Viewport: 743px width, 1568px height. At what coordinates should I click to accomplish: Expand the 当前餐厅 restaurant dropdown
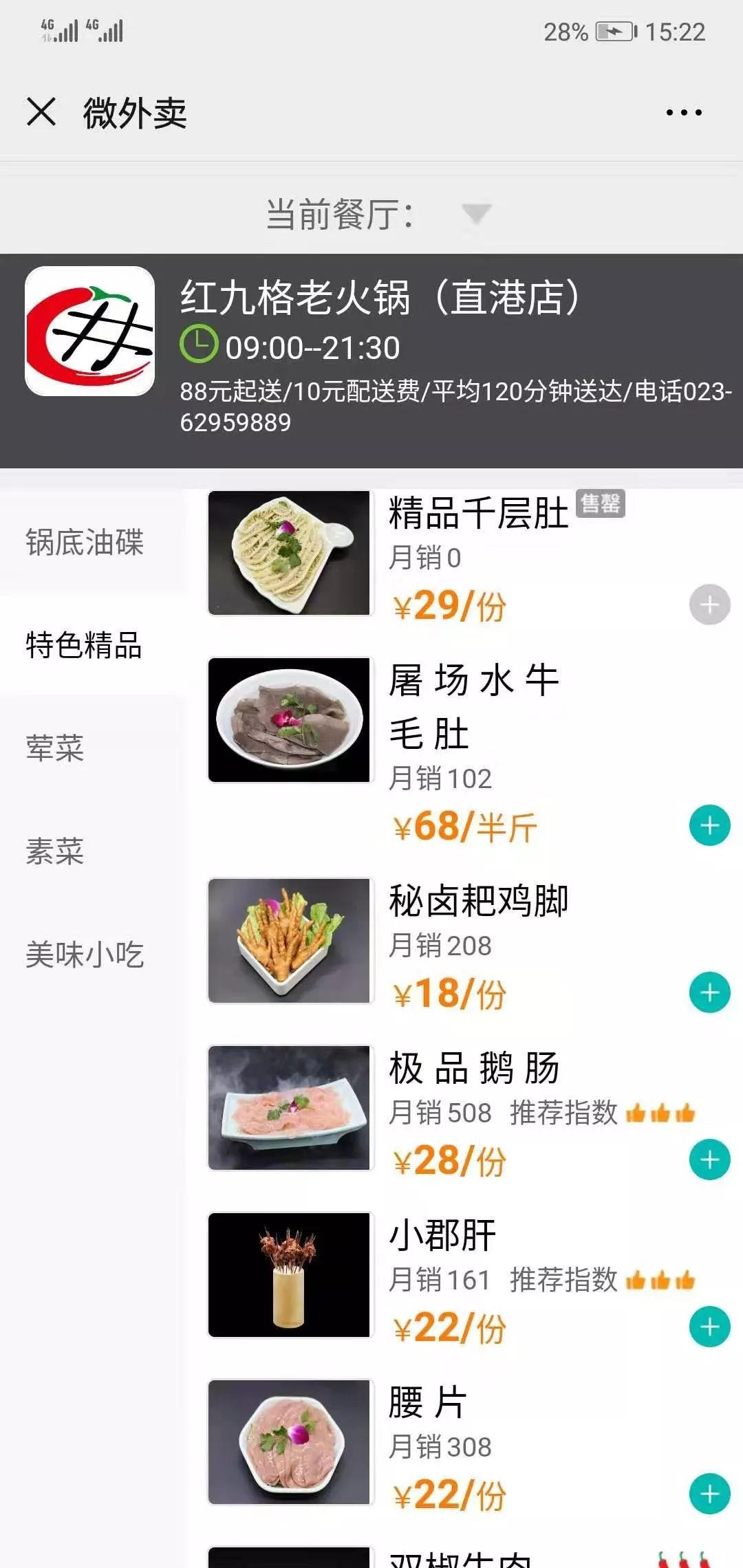476,214
